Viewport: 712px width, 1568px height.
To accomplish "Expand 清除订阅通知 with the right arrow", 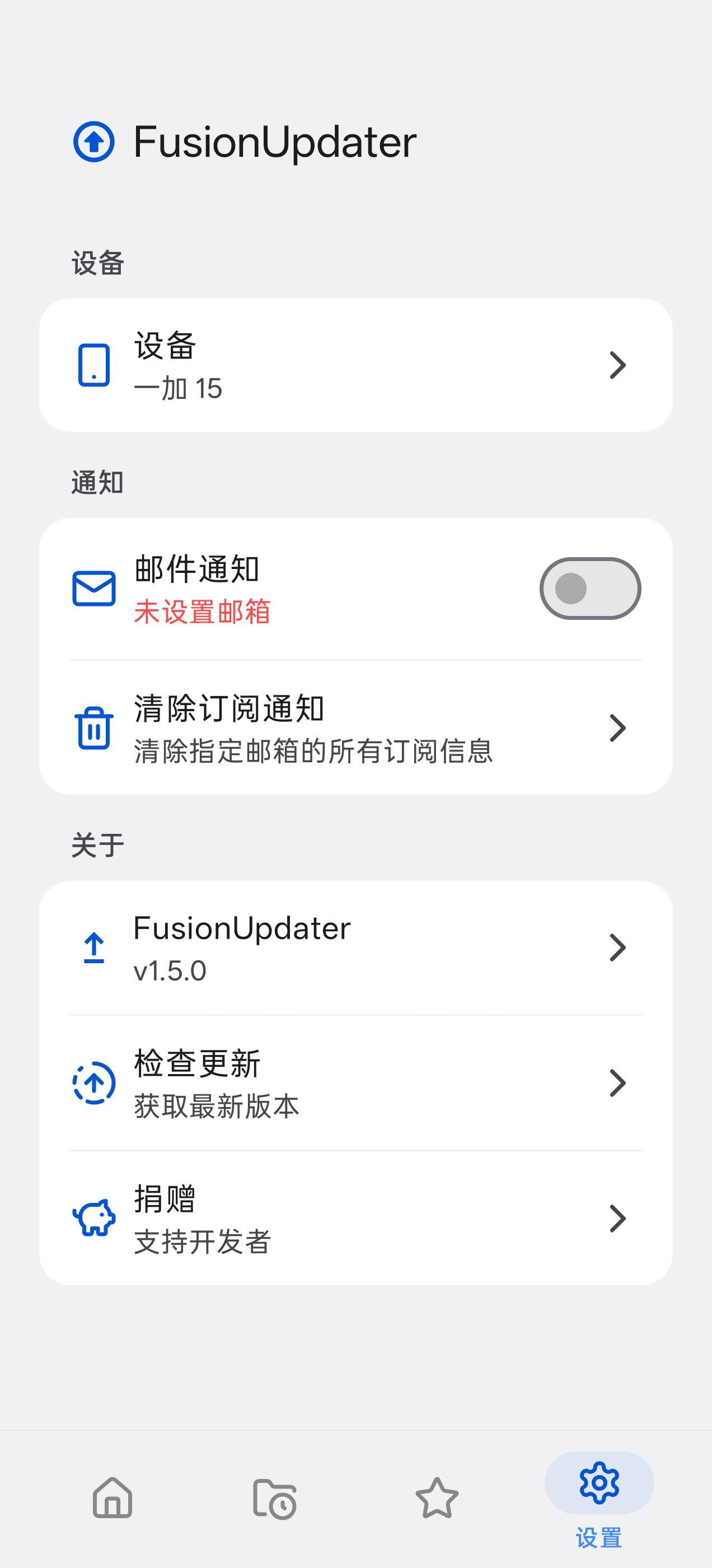I will (617, 728).
